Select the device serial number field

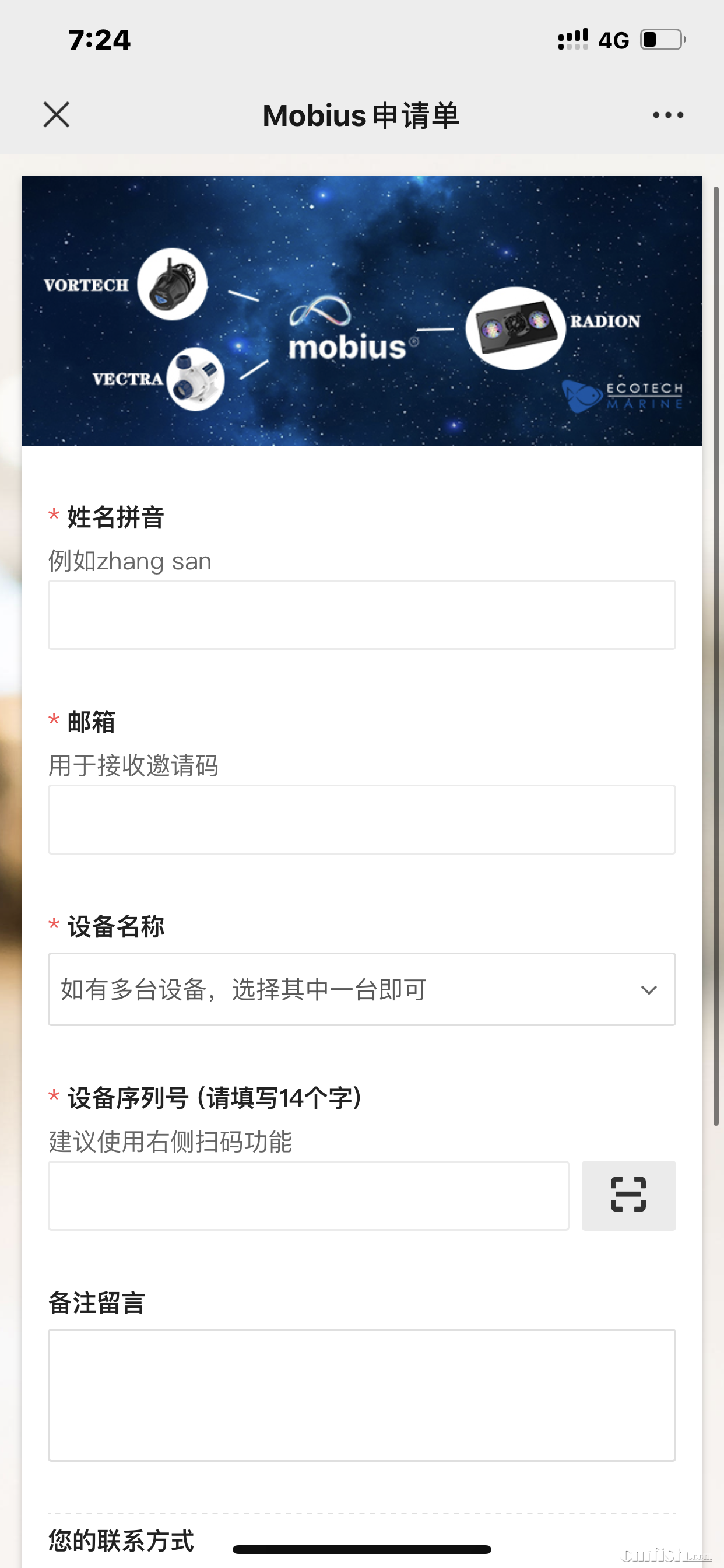point(308,1195)
